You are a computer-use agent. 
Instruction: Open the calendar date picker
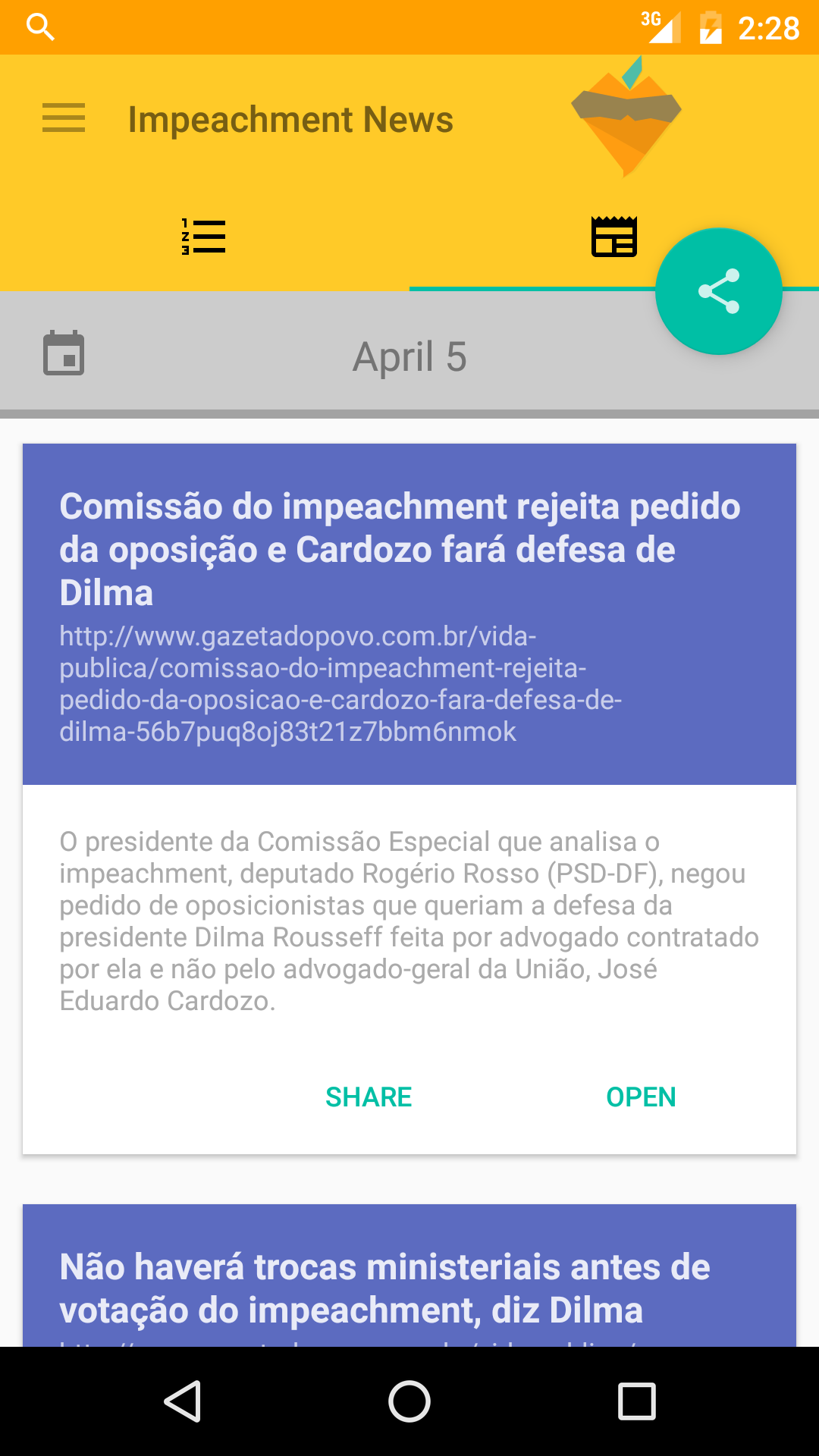[x=64, y=353]
